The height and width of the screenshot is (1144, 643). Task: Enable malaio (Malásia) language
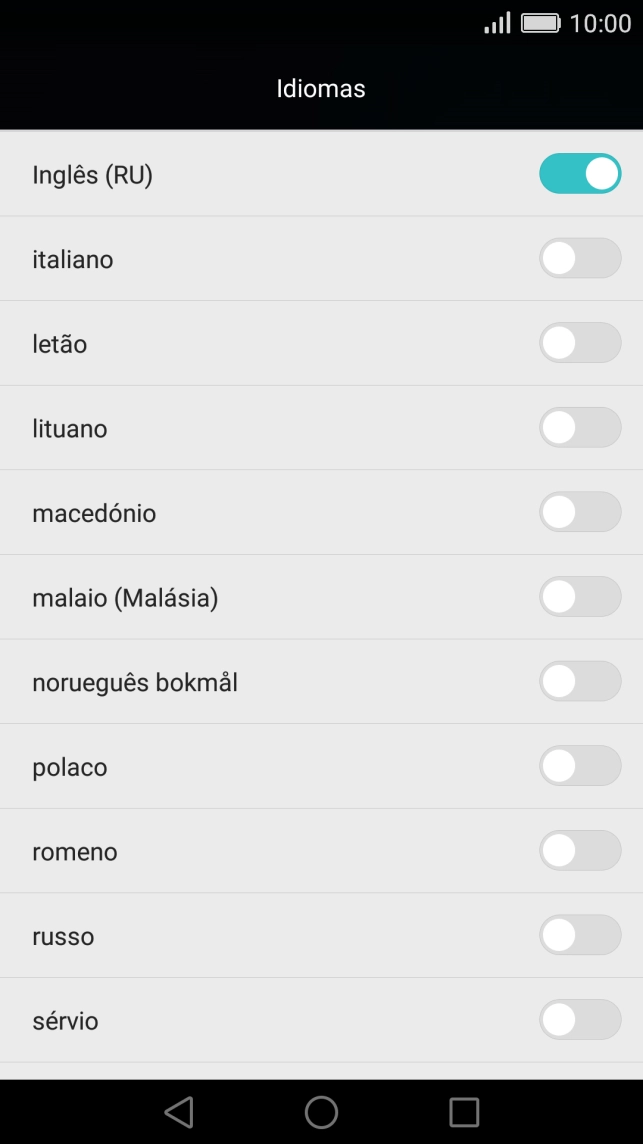[x=580, y=597]
